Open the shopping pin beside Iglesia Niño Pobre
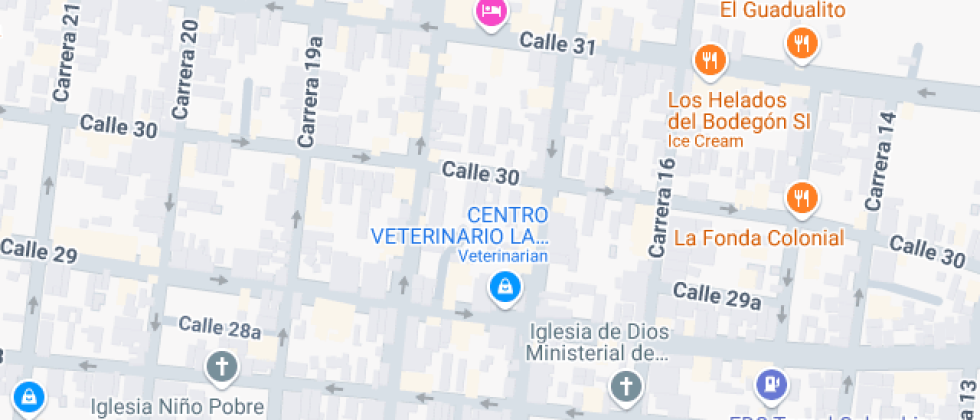Viewport: 980px width, 420px height. (30, 395)
